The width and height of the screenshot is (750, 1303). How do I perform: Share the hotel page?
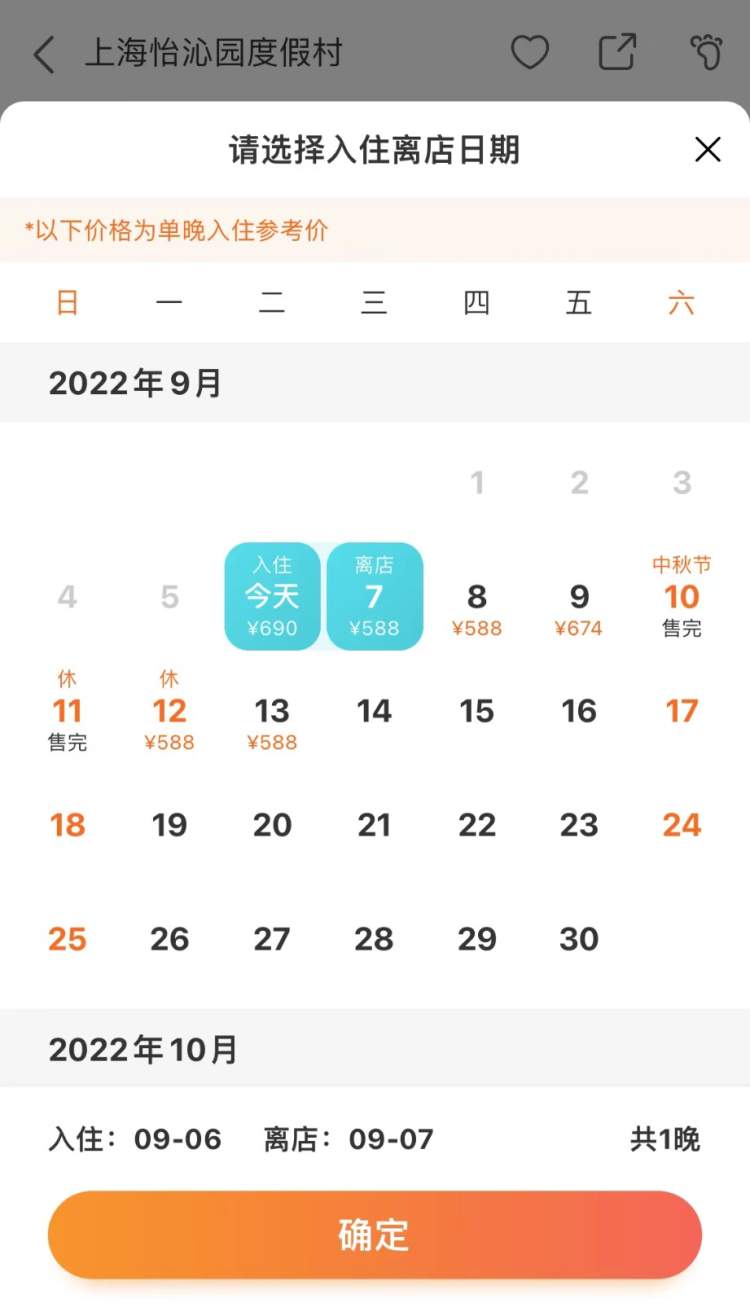(x=617, y=53)
